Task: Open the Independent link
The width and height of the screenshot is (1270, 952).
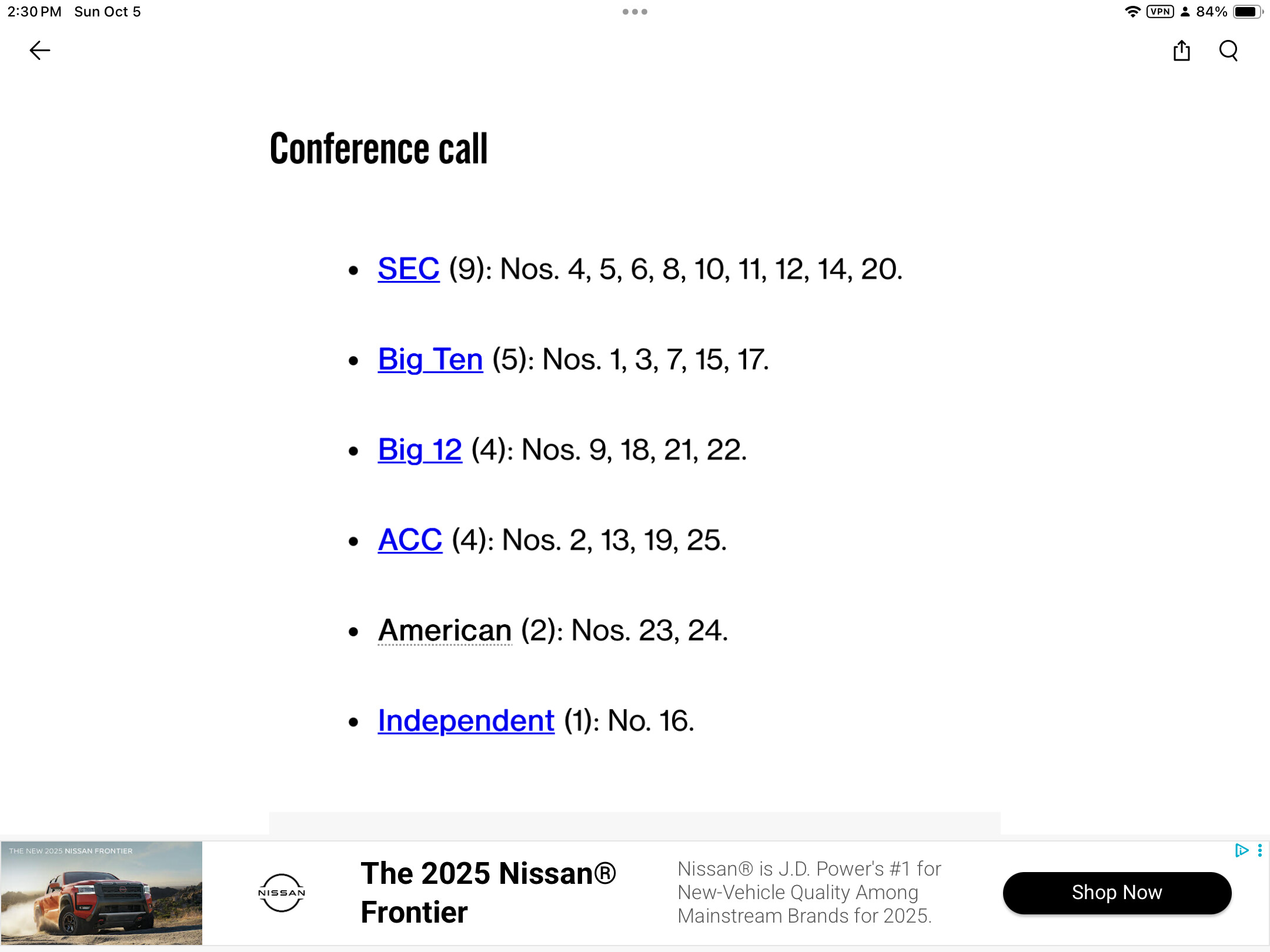Action: click(466, 720)
